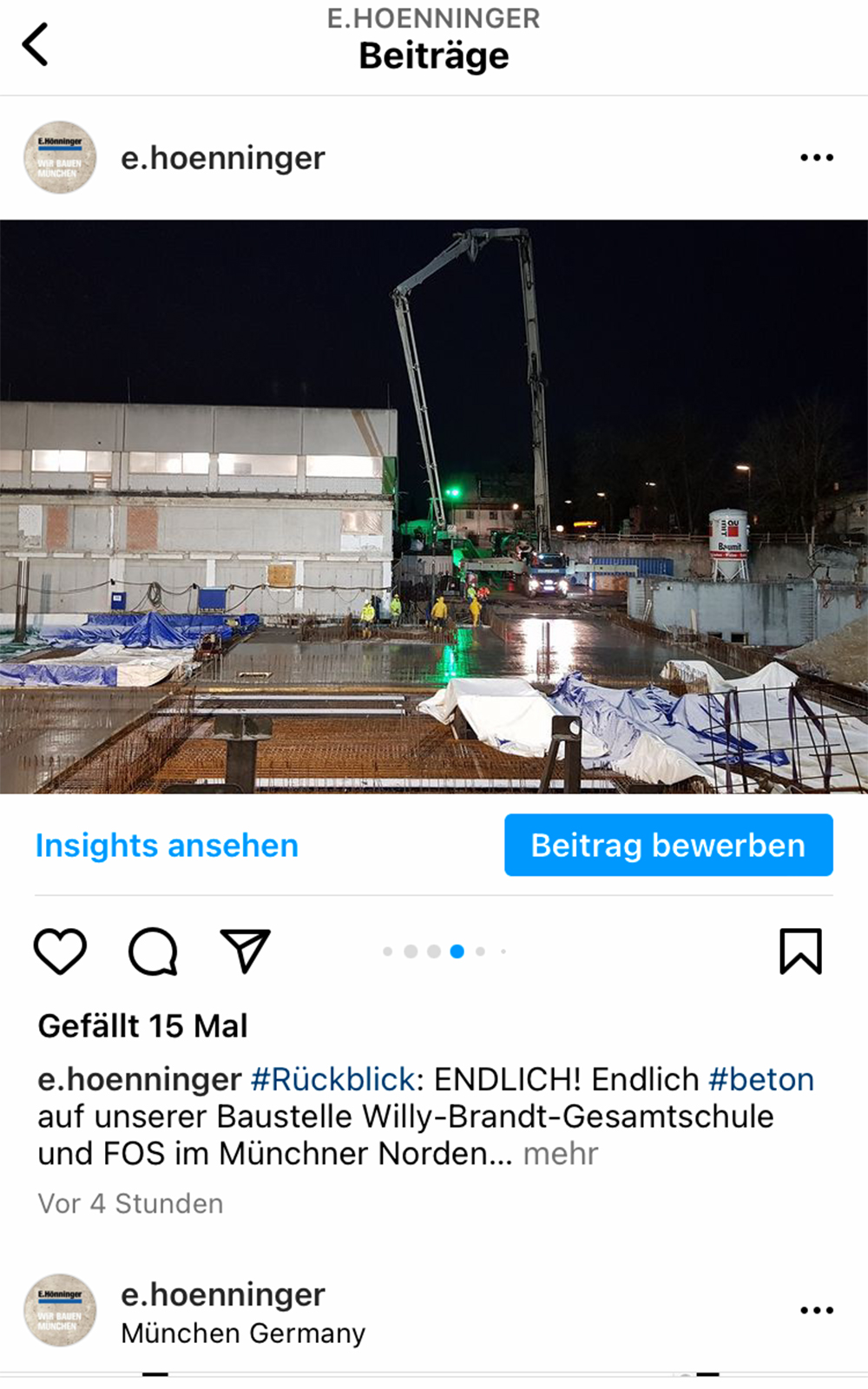The width and height of the screenshot is (868, 1389).
Task: Save the post with the bookmark icon
Action: point(799,951)
